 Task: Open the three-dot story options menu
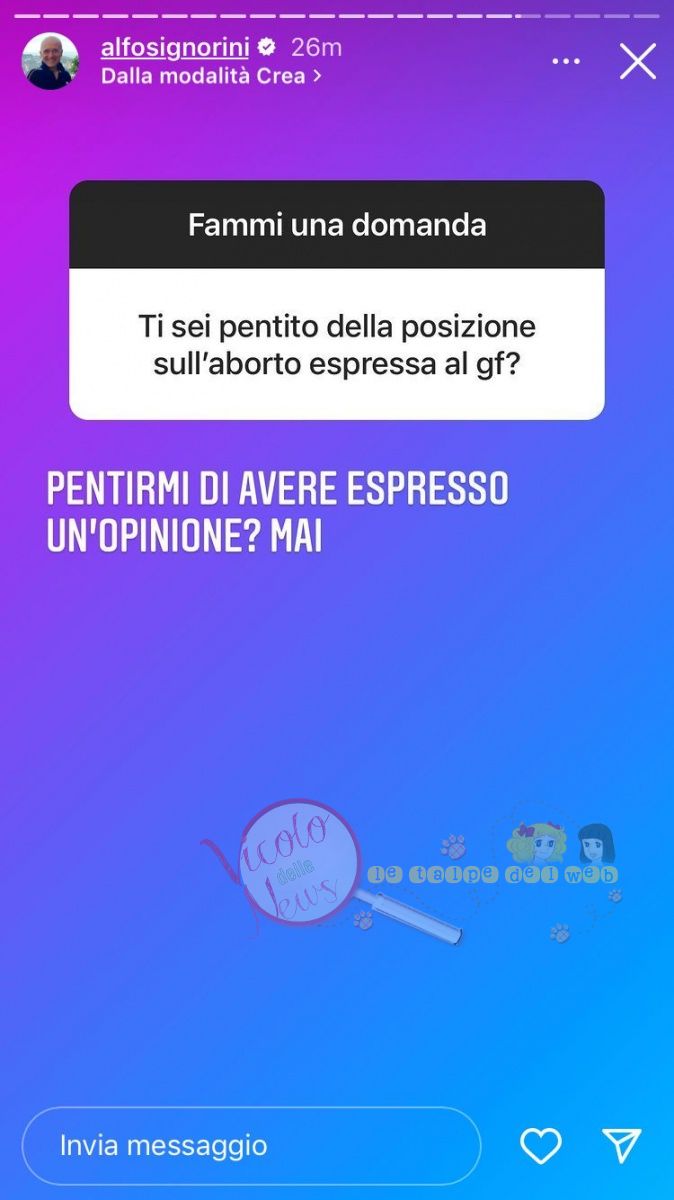[x=566, y=62]
